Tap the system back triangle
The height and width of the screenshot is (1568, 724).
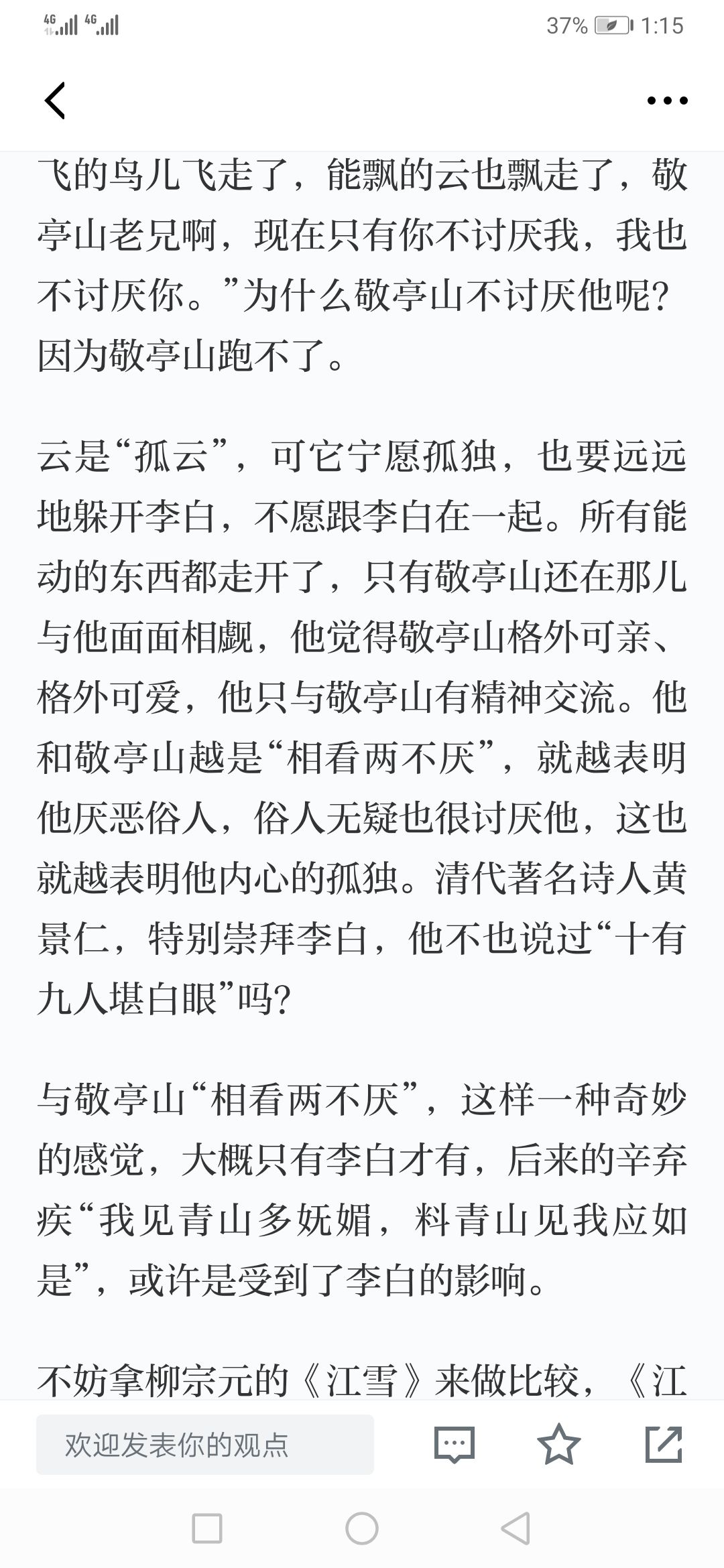coord(516,1529)
